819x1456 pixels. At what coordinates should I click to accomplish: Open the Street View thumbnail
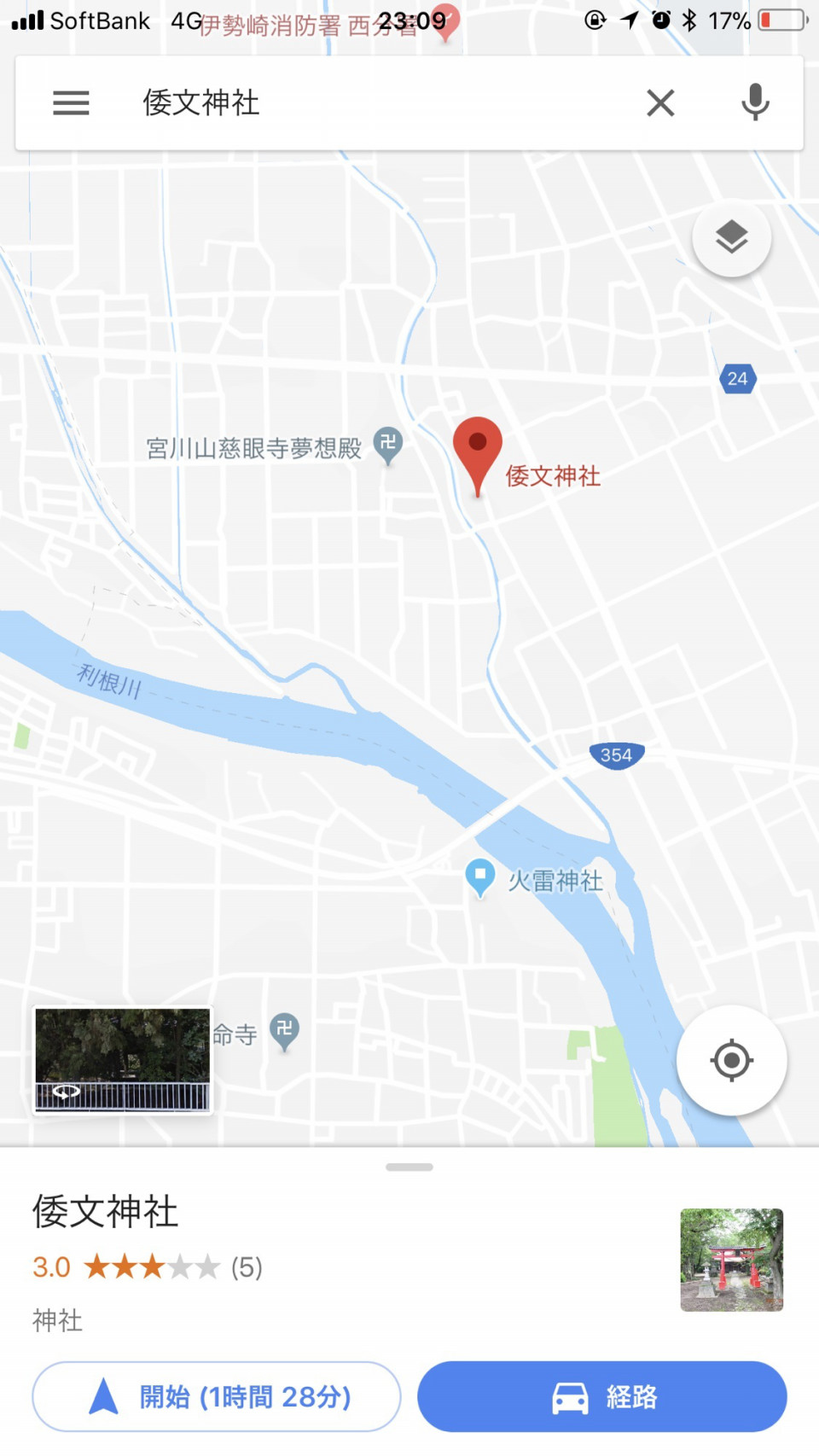coord(123,1060)
